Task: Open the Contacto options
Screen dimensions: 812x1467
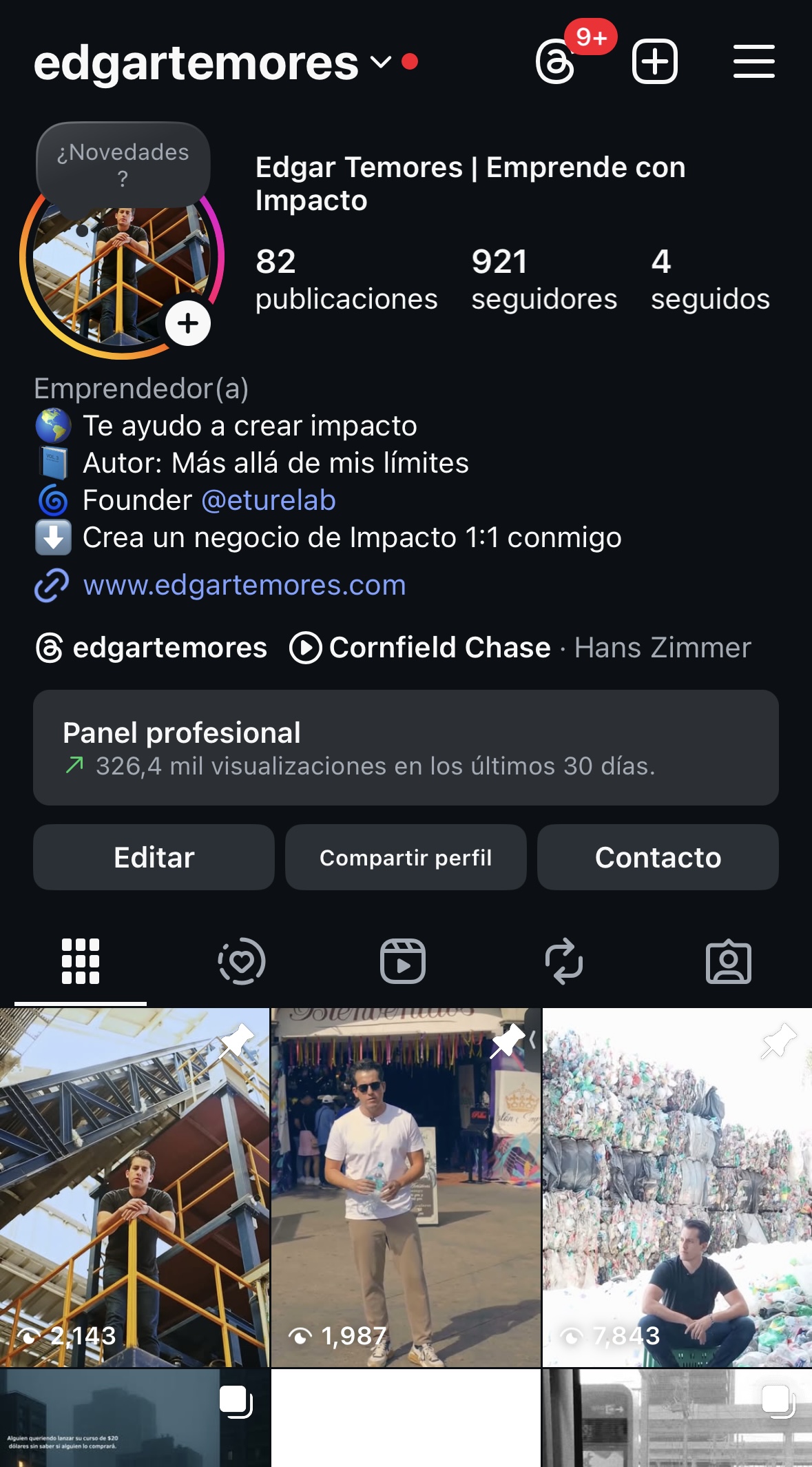Action: pos(658,857)
